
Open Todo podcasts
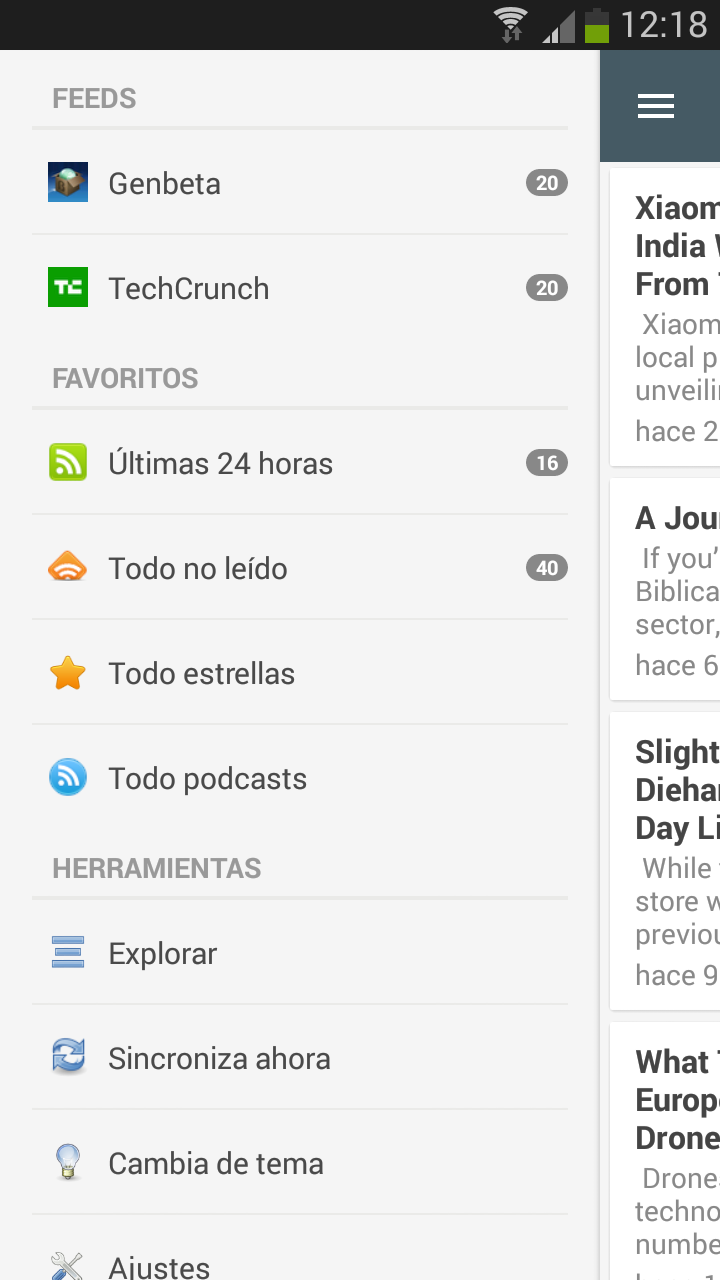tap(300, 778)
